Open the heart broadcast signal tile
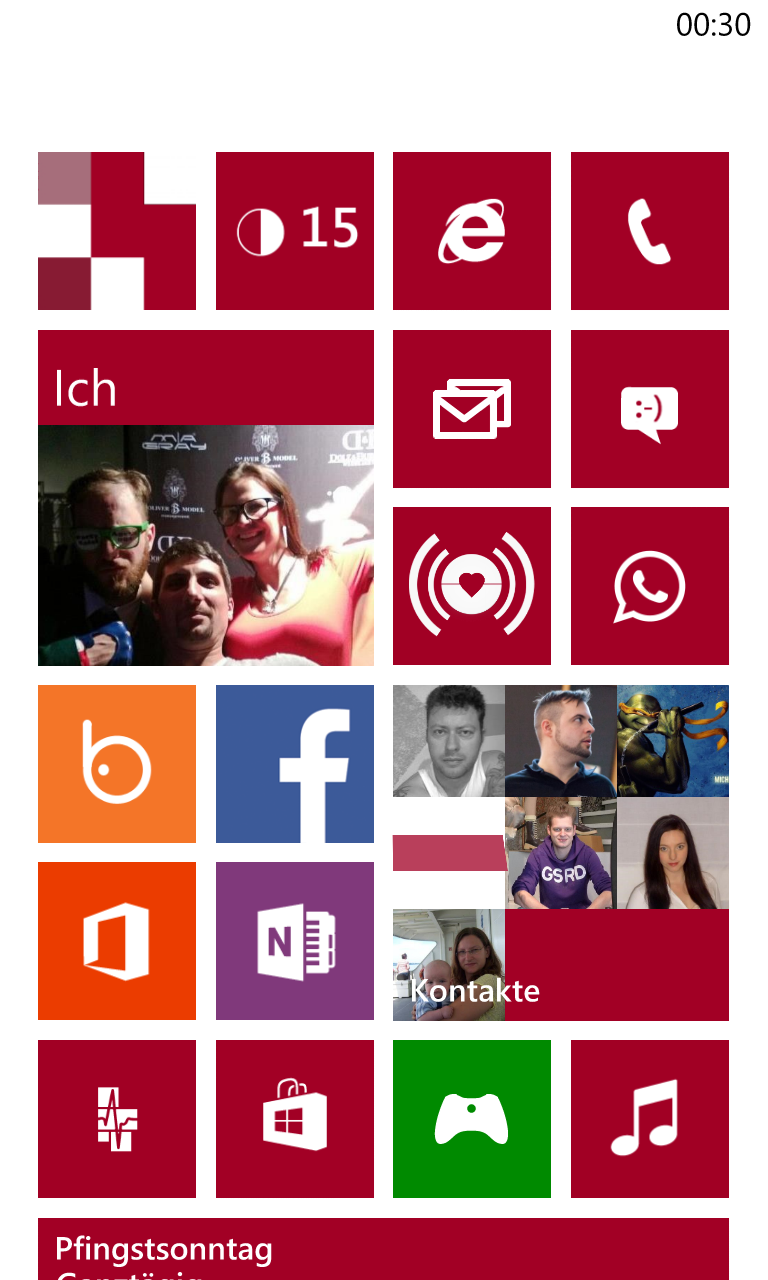 [472, 586]
